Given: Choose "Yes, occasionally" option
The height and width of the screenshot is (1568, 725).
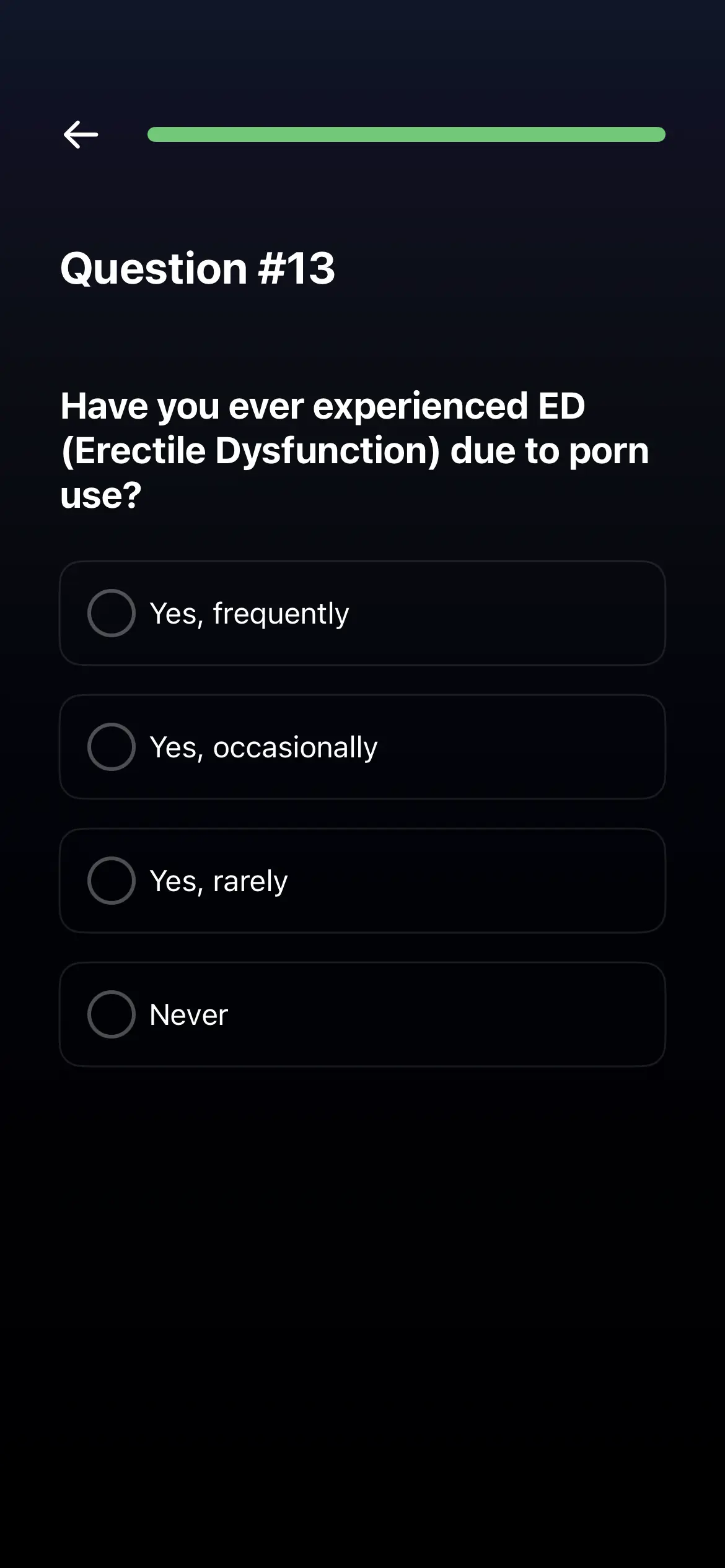Looking at the screenshot, I should [x=362, y=747].
